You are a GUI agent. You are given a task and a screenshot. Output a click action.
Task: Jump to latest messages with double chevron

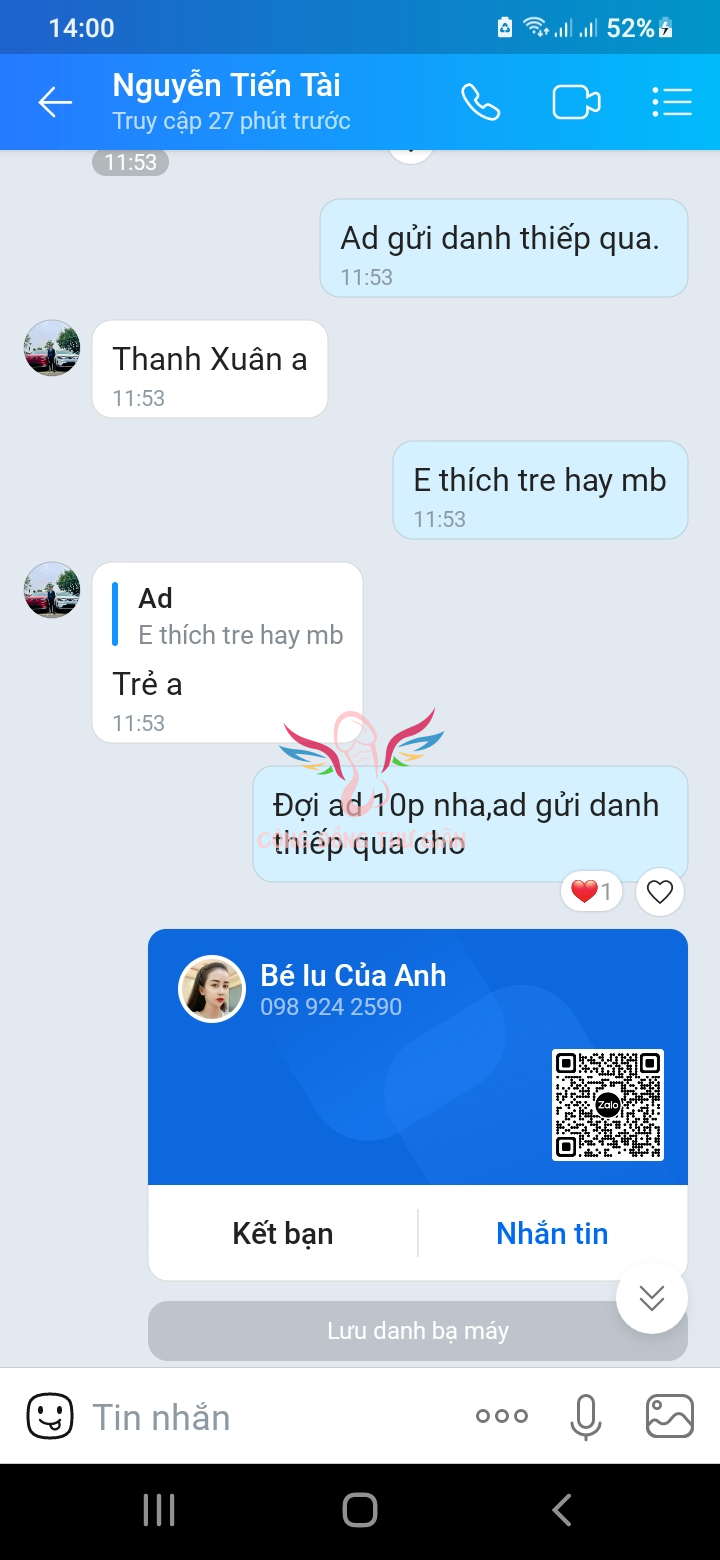[651, 1298]
